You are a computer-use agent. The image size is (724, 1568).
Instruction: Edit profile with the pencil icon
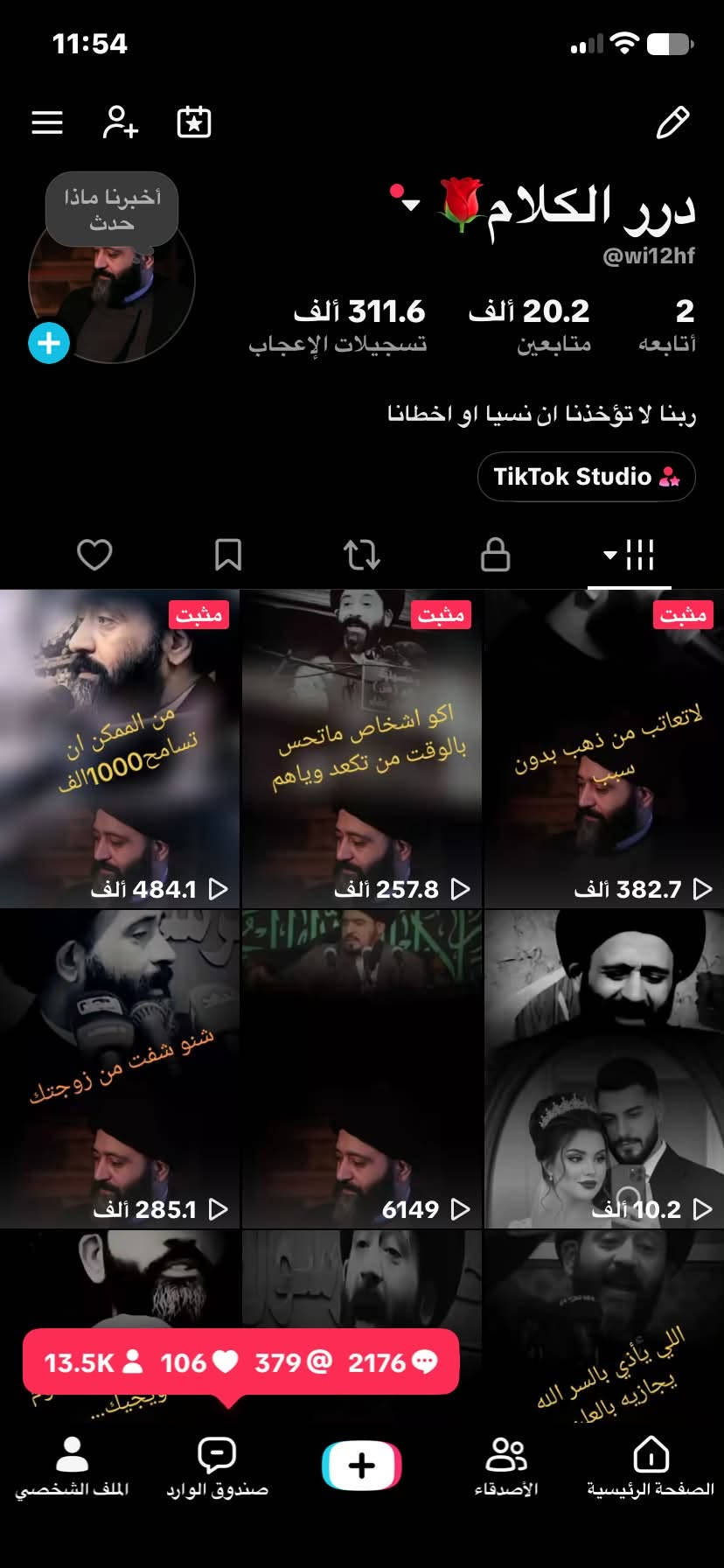click(x=673, y=122)
